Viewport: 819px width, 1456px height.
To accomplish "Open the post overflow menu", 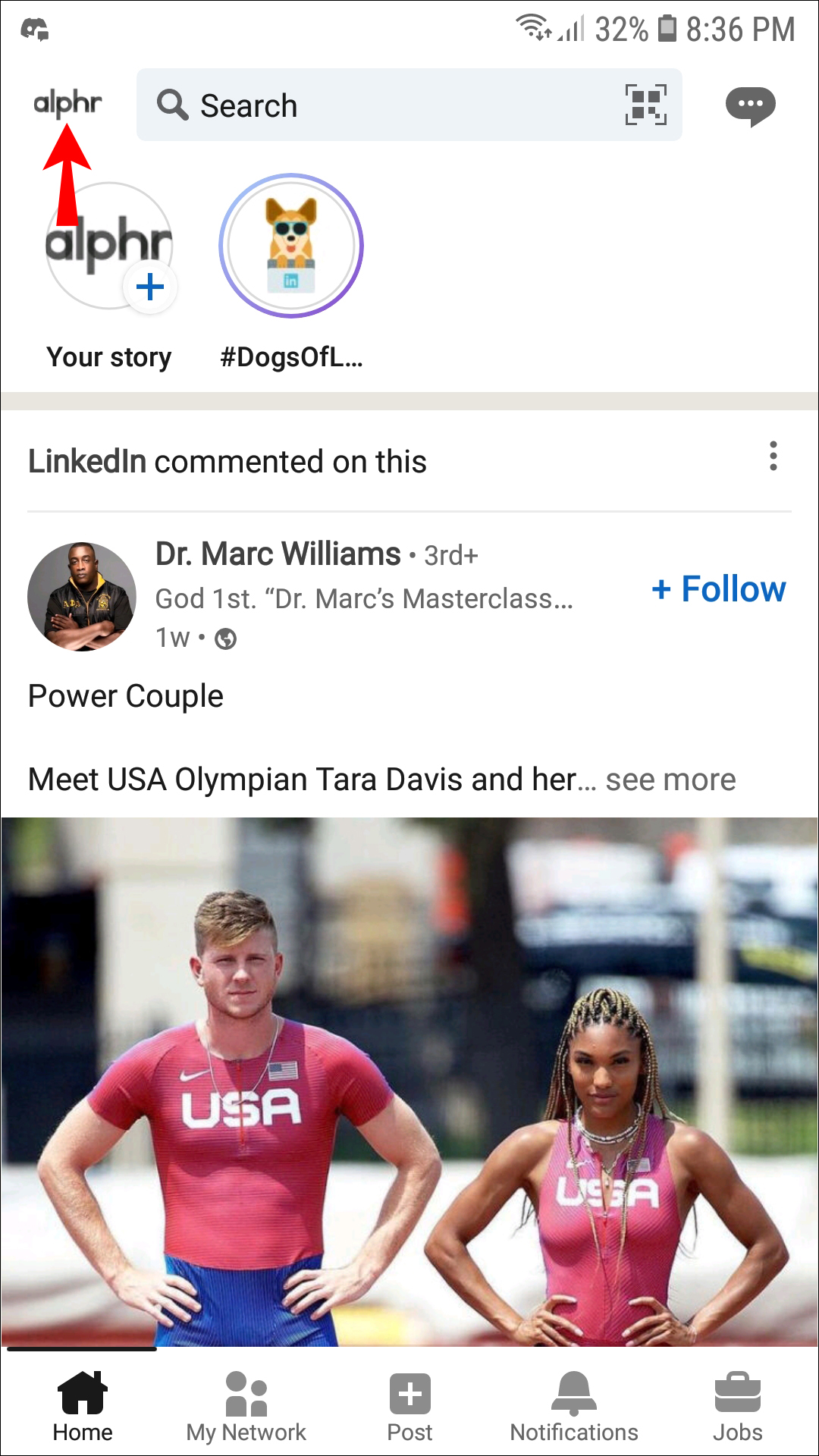I will [x=773, y=456].
